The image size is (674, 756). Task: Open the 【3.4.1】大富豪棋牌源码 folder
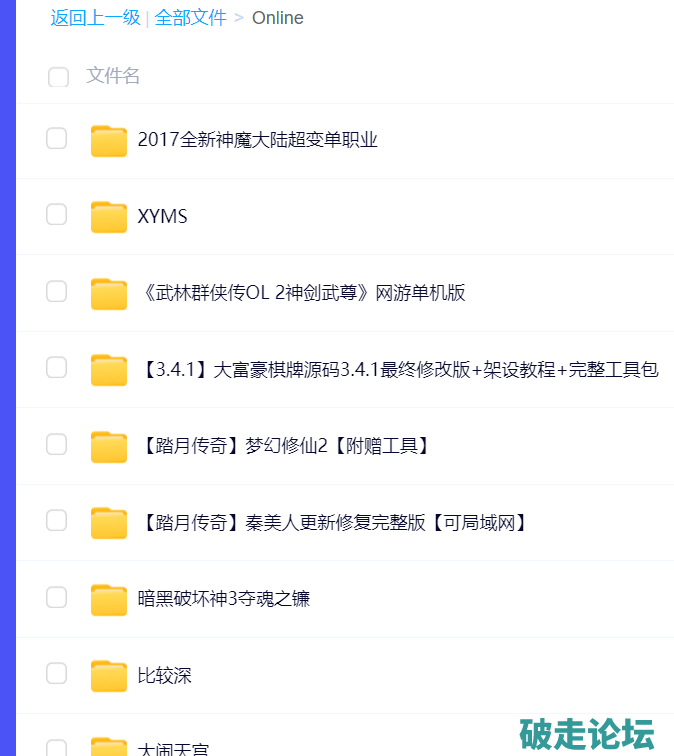point(398,369)
